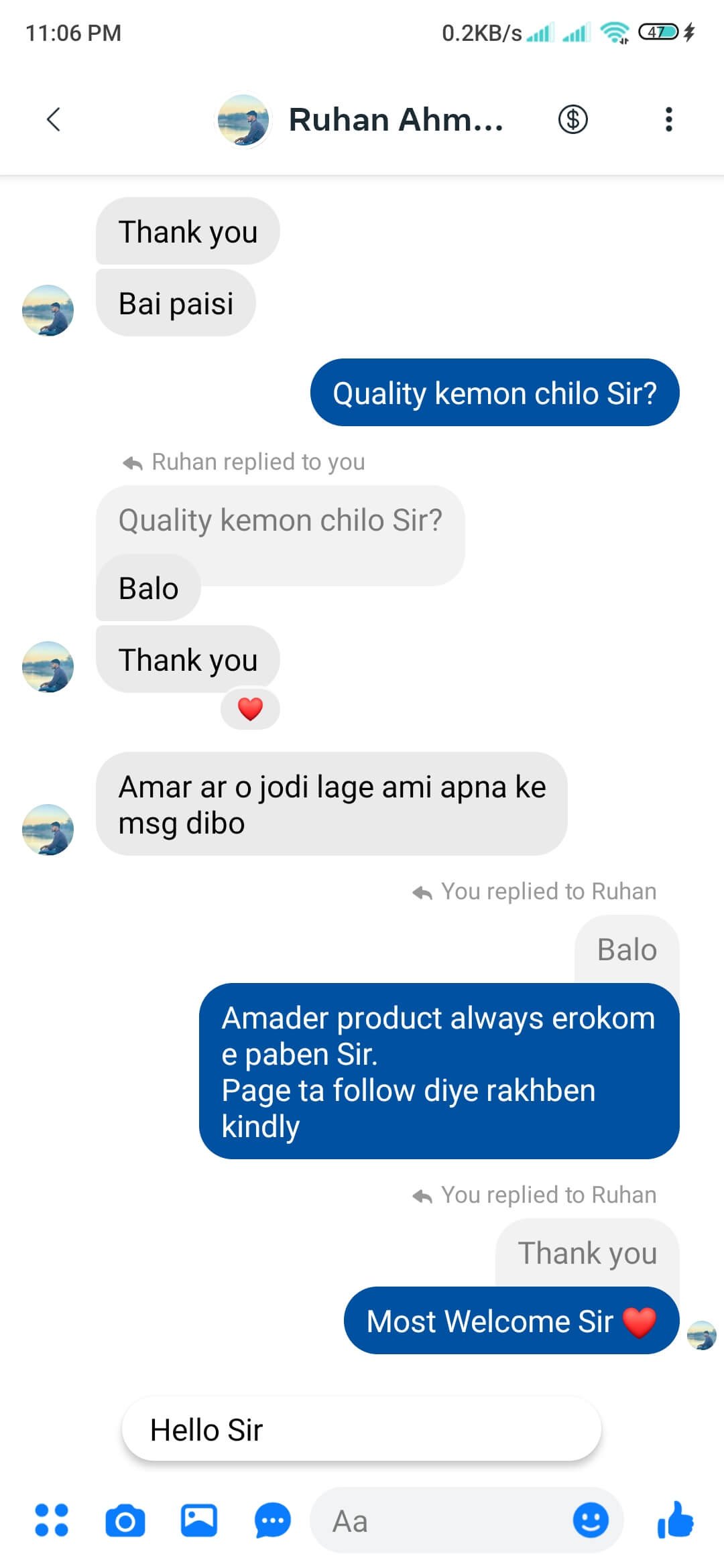Screen dimensions: 724x1568
Task: Open the four-dot more actions menu
Action: (x=52, y=1520)
